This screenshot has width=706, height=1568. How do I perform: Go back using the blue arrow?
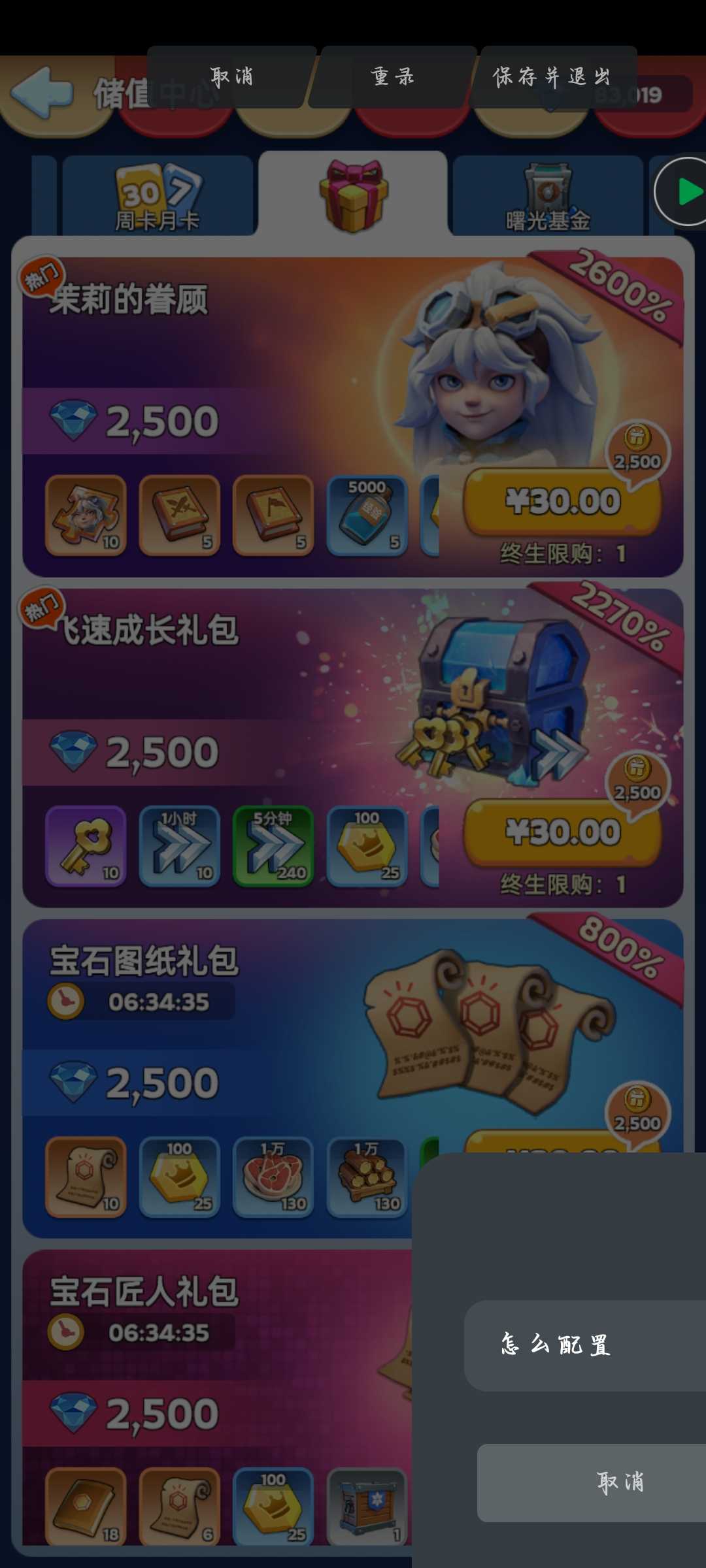pyautogui.click(x=42, y=93)
